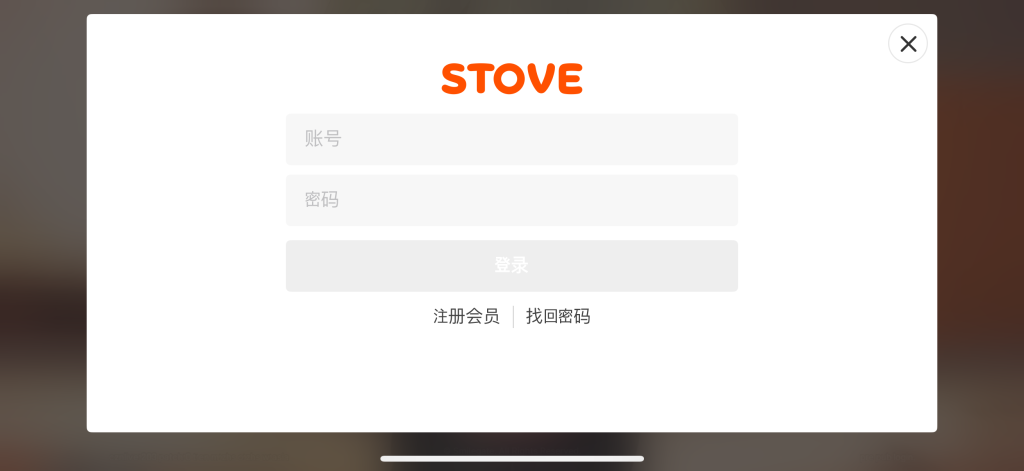Focus the 密码 password field
Viewport: 1024px width, 471px height.
511,200
